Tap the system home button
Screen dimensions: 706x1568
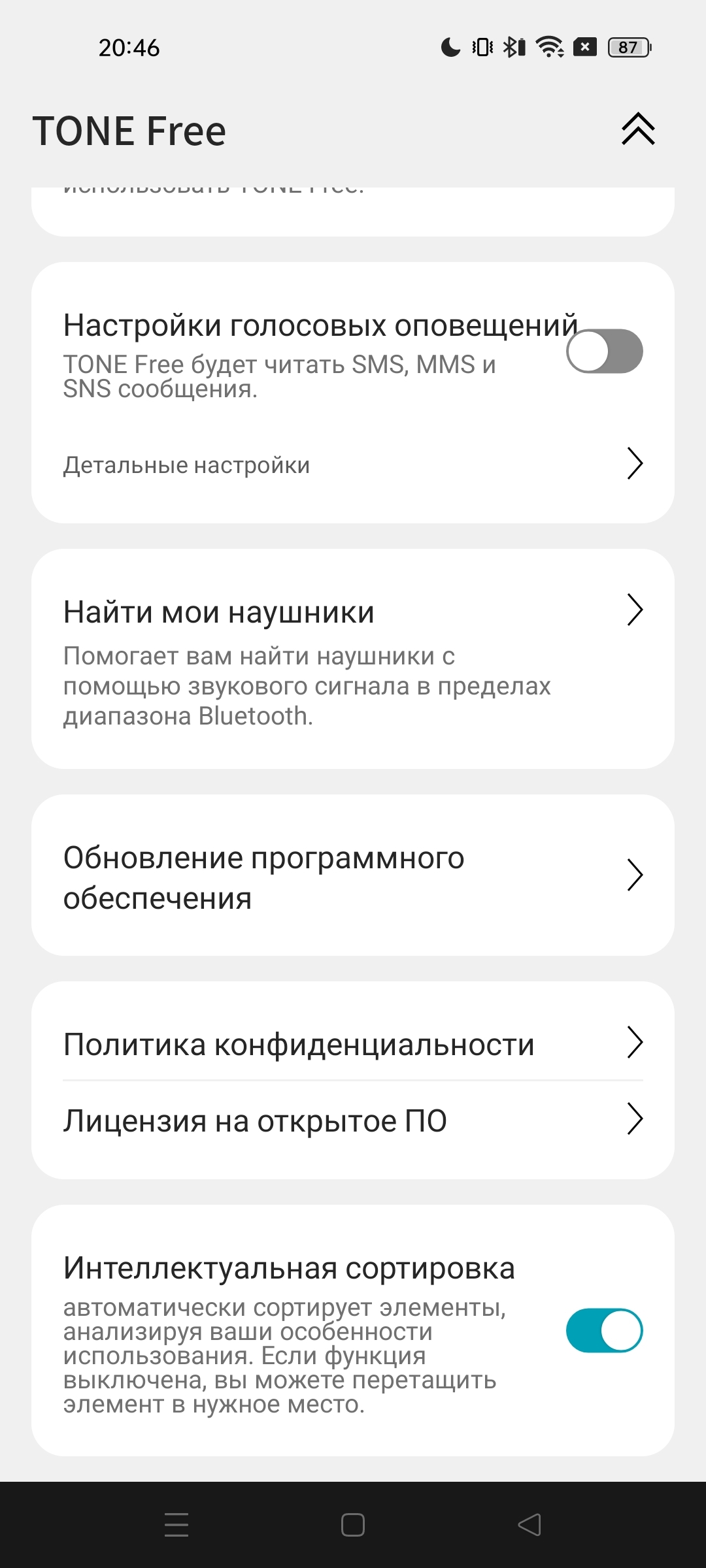point(353,1525)
